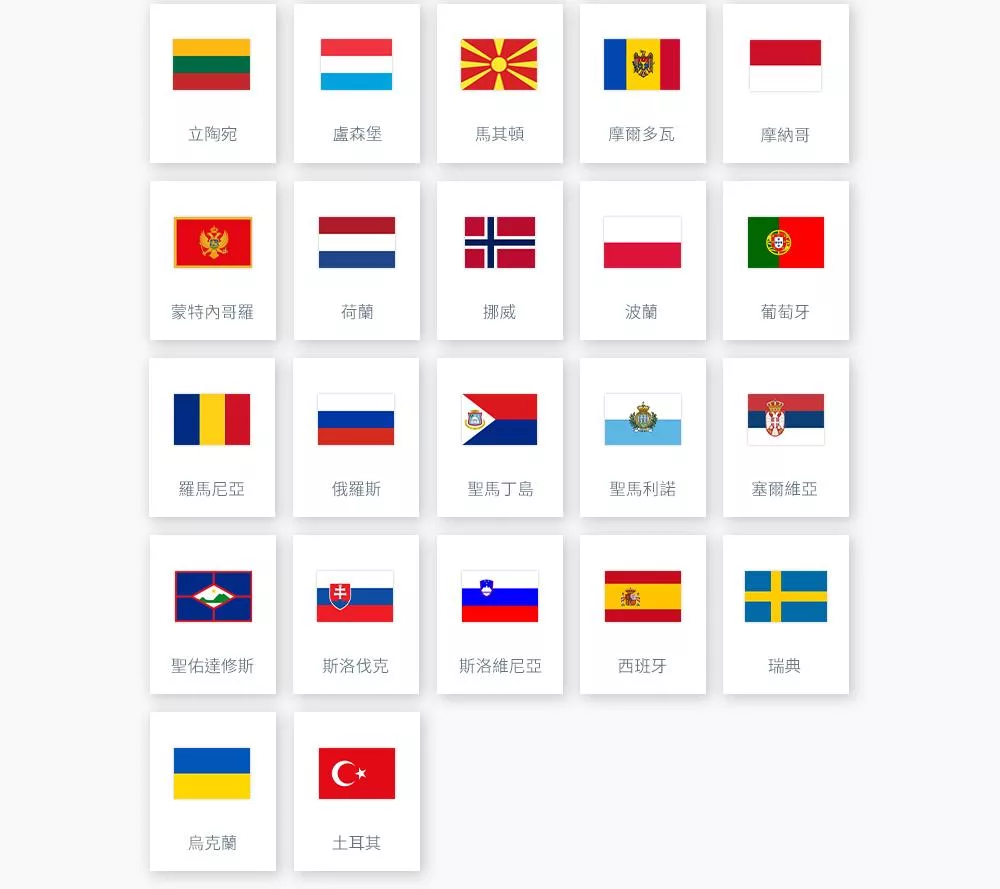
Task: Select the 俄羅斯 card
Action: coord(357,437)
